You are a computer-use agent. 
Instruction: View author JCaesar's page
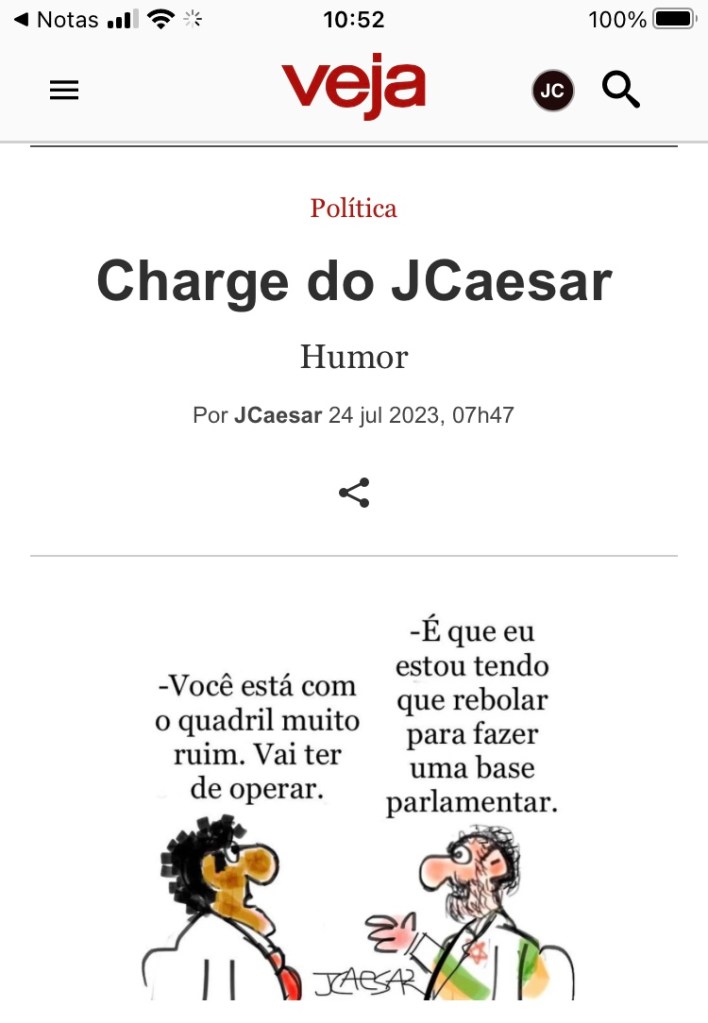(x=278, y=415)
